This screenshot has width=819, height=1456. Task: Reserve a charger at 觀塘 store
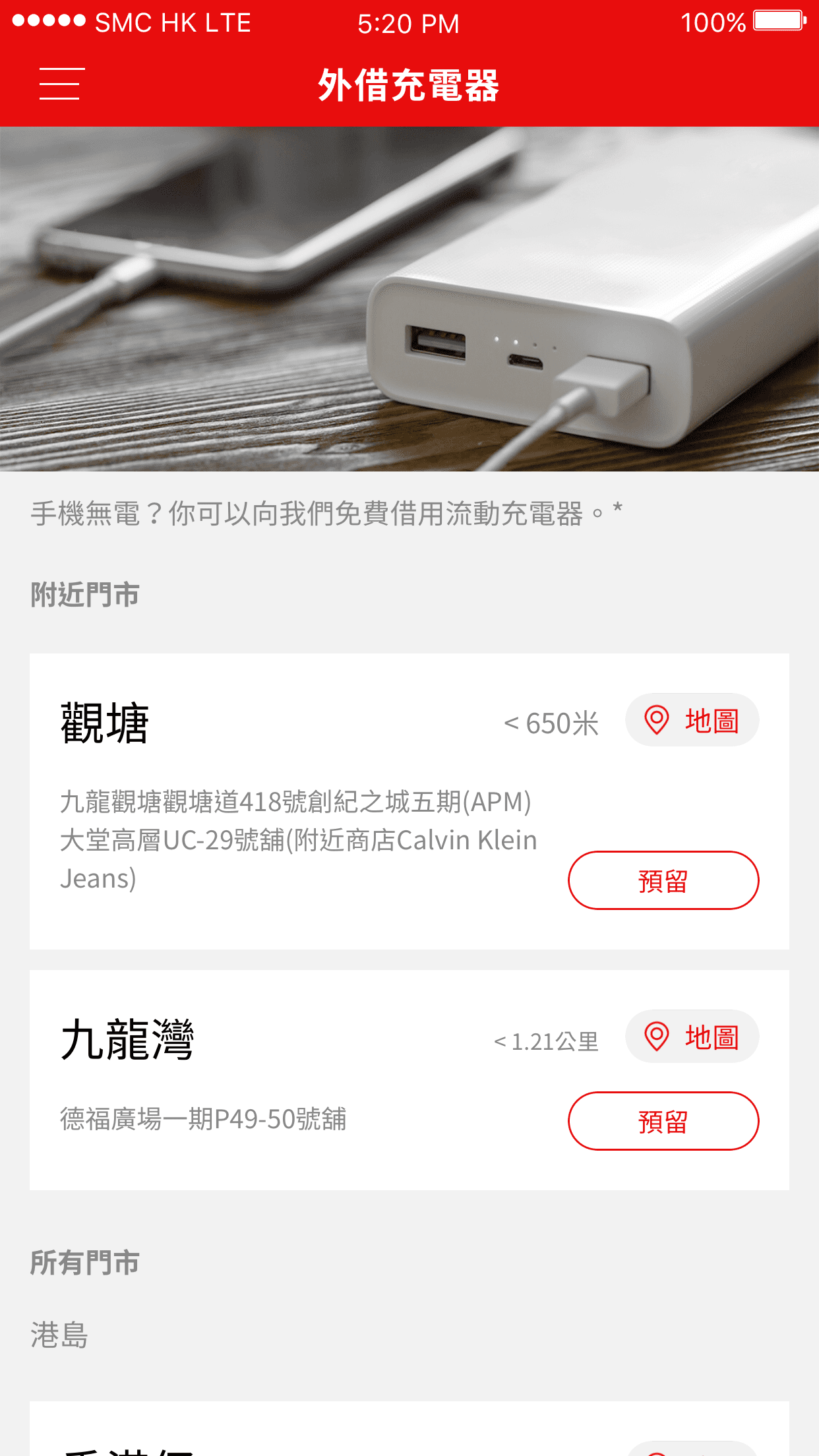[x=663, y=880]
